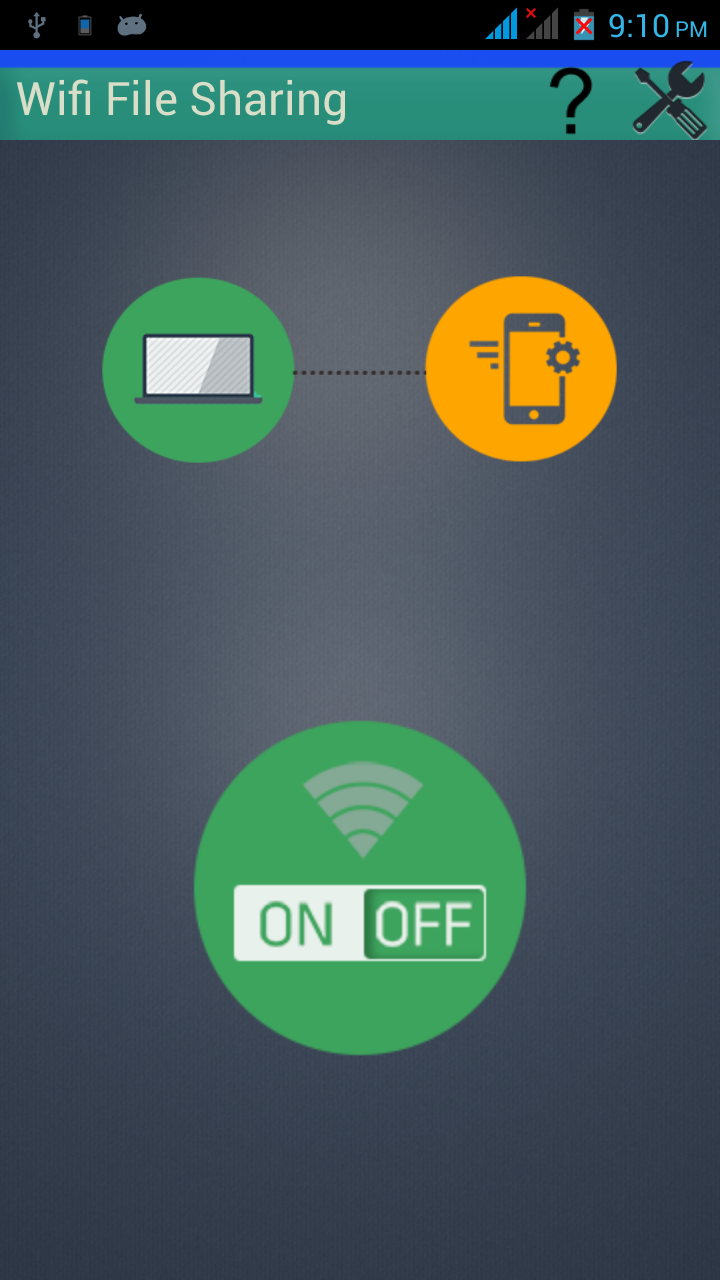Click the Wifi File Sharing title bar

tap(180, 99)
